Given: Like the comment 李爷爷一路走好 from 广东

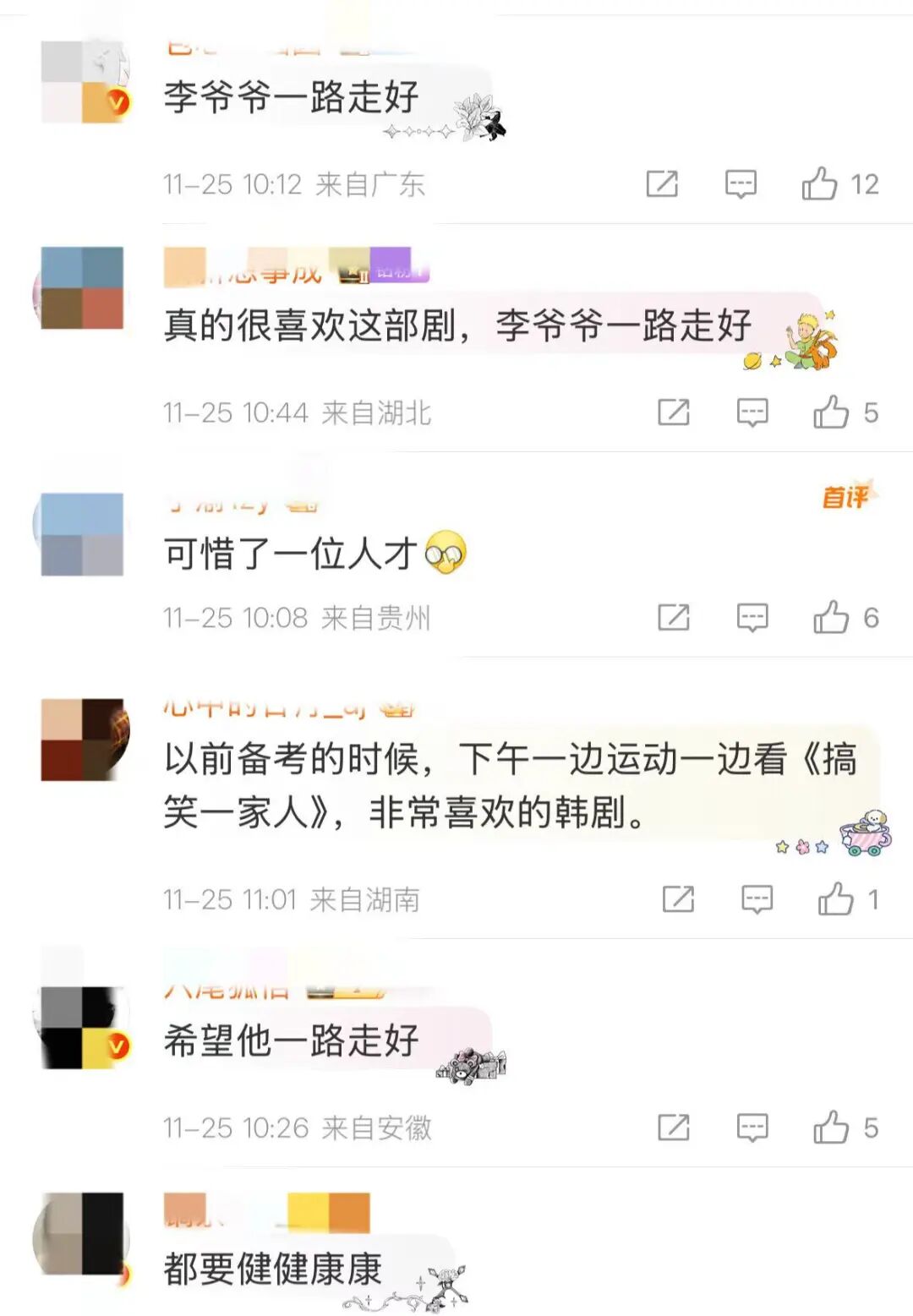Looking at the screenshot, I should pyautogui.click(x=819, y=183).
